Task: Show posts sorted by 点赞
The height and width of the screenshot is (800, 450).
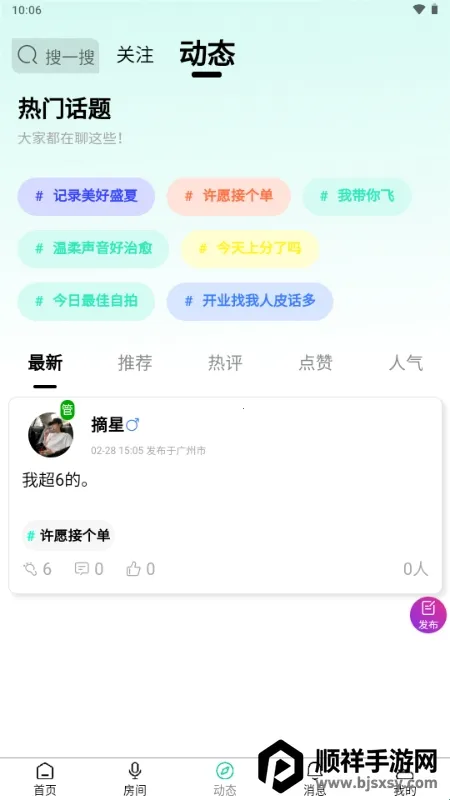Action: coord(315,363)
